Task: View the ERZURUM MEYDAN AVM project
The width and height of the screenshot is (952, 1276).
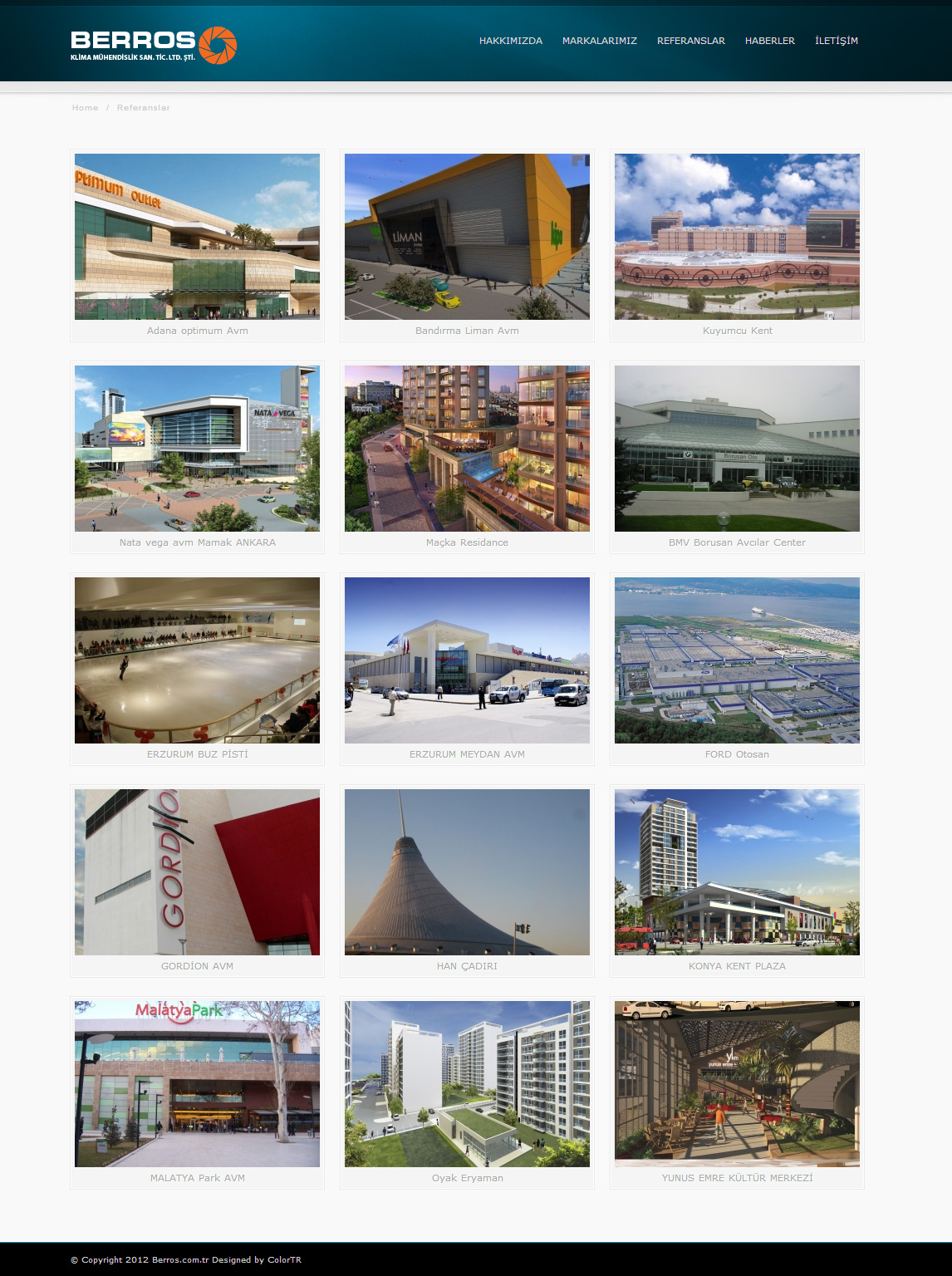Action: 467,660
